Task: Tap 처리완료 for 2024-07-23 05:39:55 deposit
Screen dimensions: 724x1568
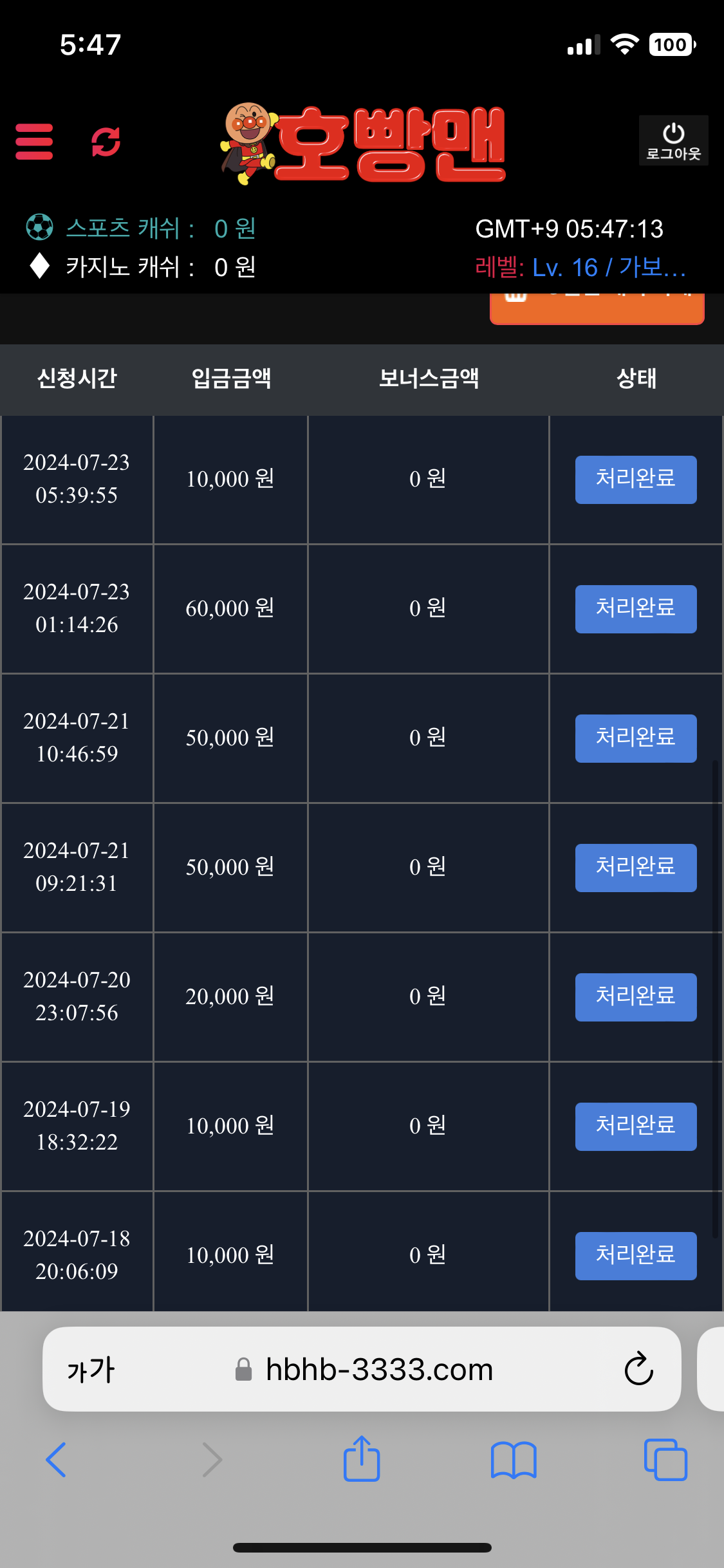Action: coord(635,480)
